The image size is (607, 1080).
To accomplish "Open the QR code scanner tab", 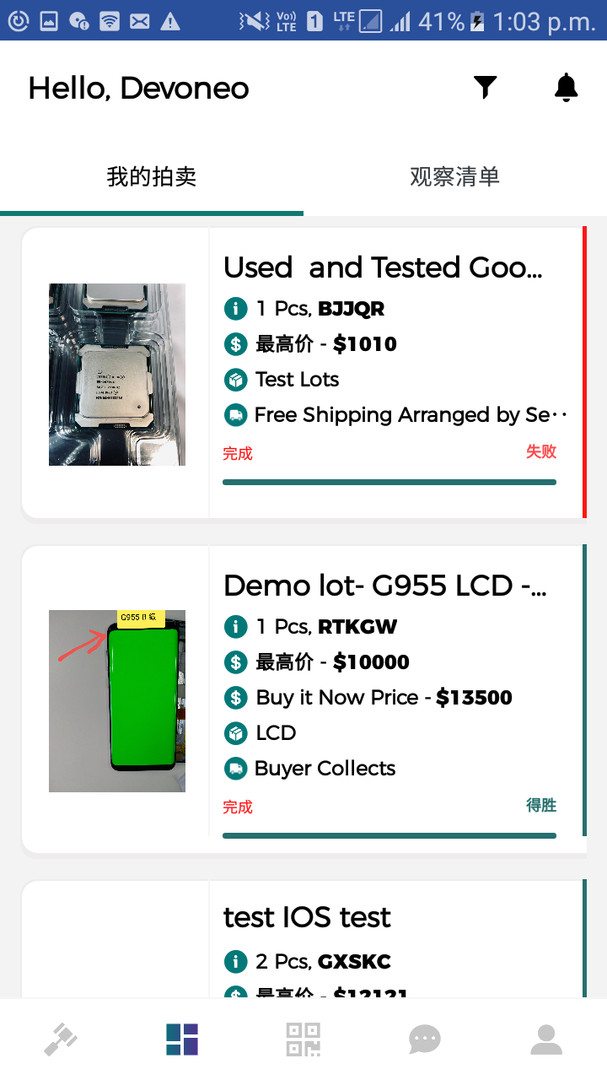I will [x=303, y=1040].
